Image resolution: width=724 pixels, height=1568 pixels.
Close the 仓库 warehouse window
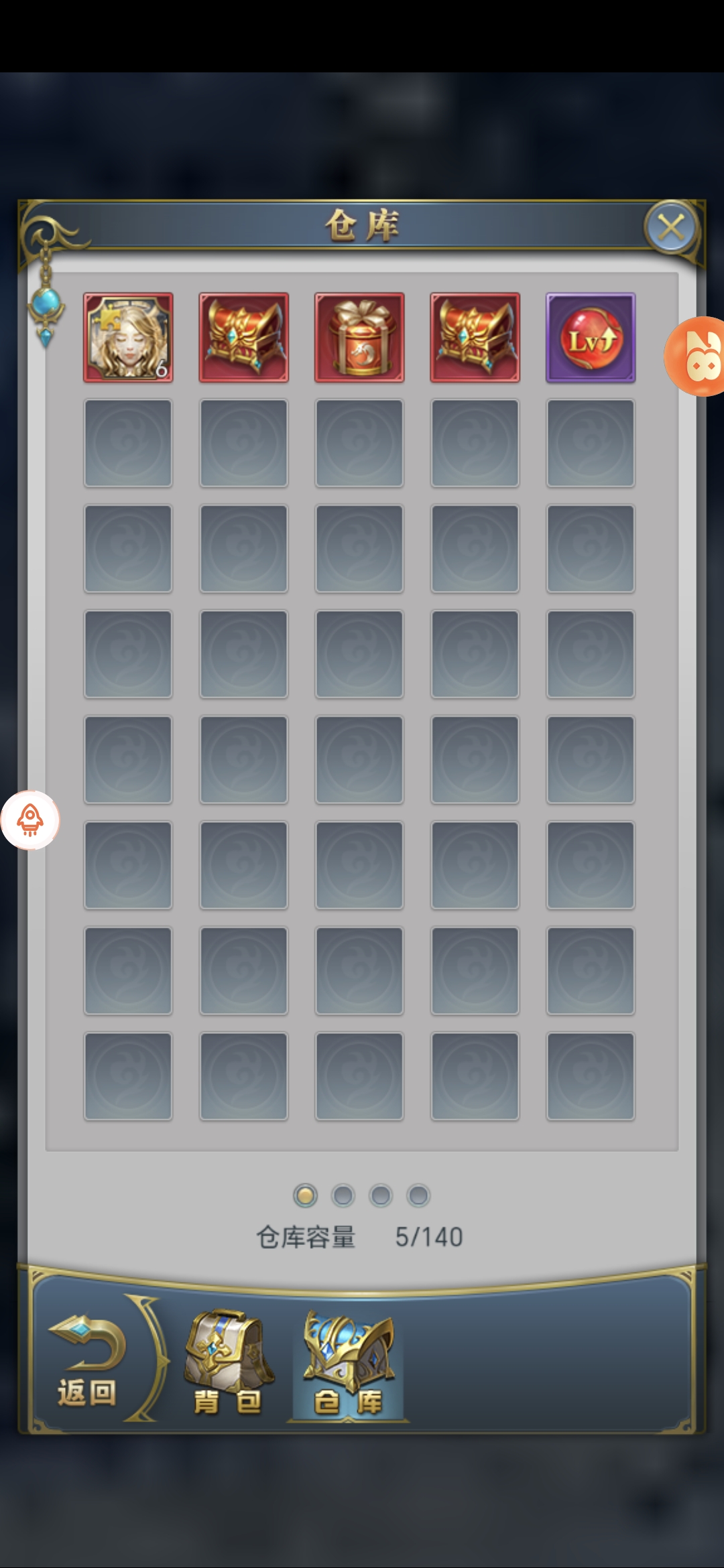click(x=671, y=228)
